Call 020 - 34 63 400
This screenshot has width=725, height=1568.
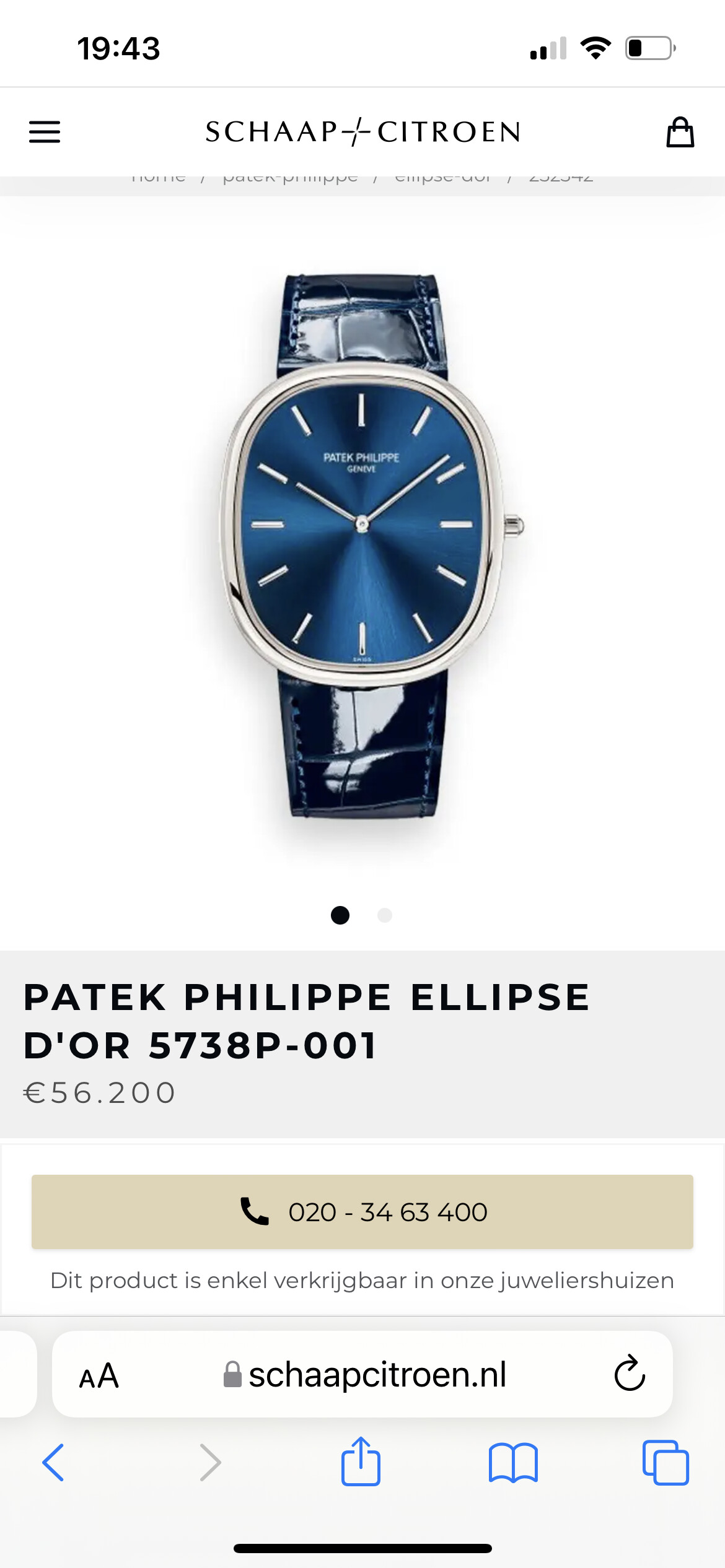[x=362, y=1212]
